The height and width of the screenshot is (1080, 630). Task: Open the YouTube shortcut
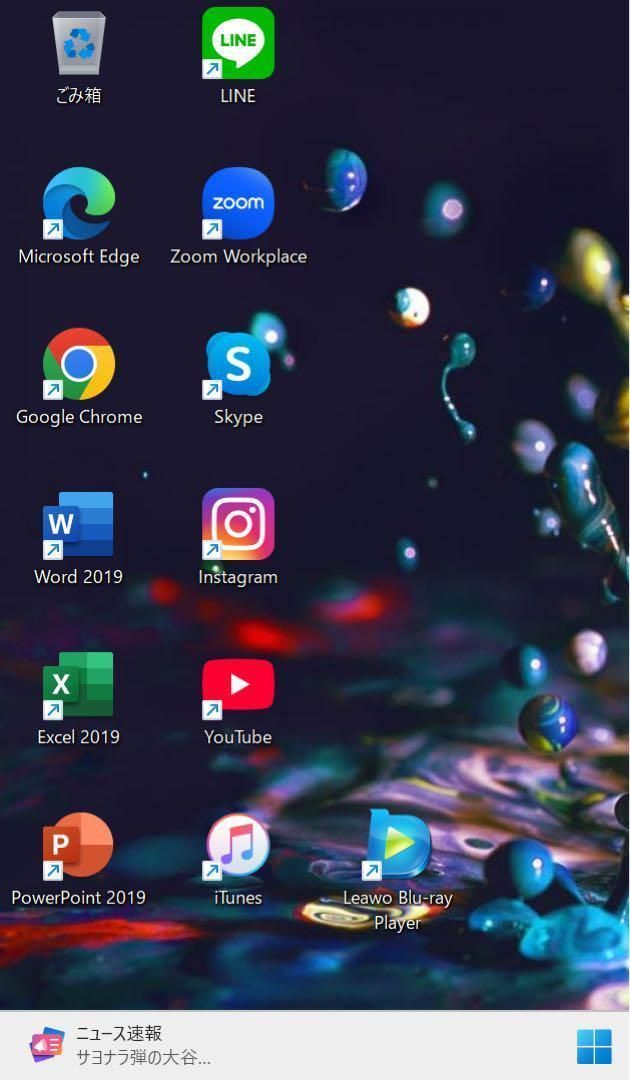pos(238,684)
